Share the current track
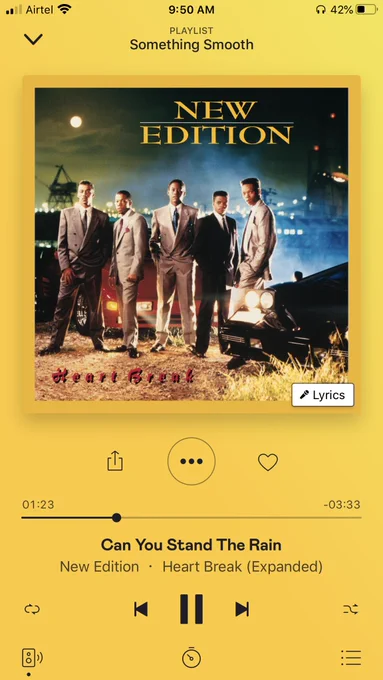The height and width of the screenshot is (680, 383). point(115,461)
